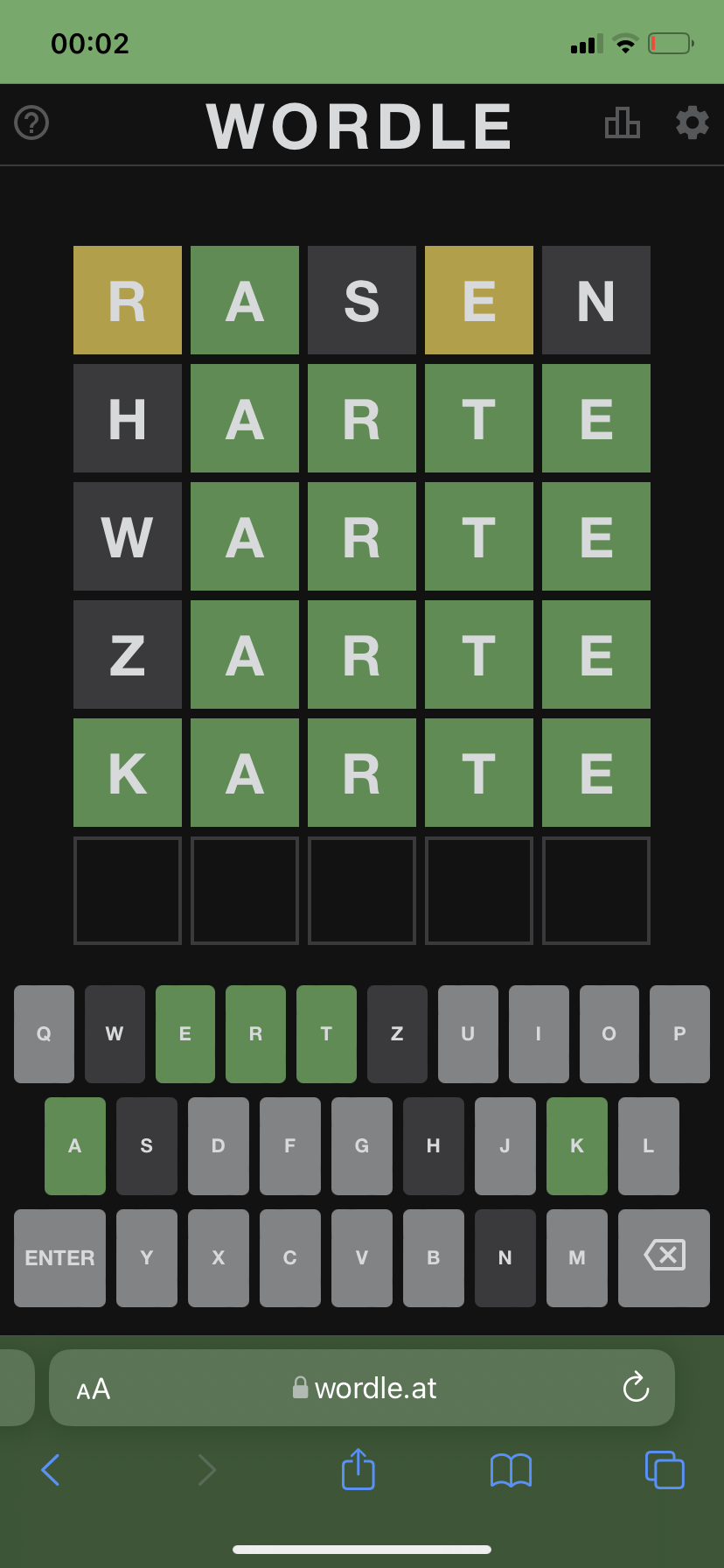The width and height of the screenshot is (724, 1568).
Task: Open the help question mark icon
Action: pos(31,122)
